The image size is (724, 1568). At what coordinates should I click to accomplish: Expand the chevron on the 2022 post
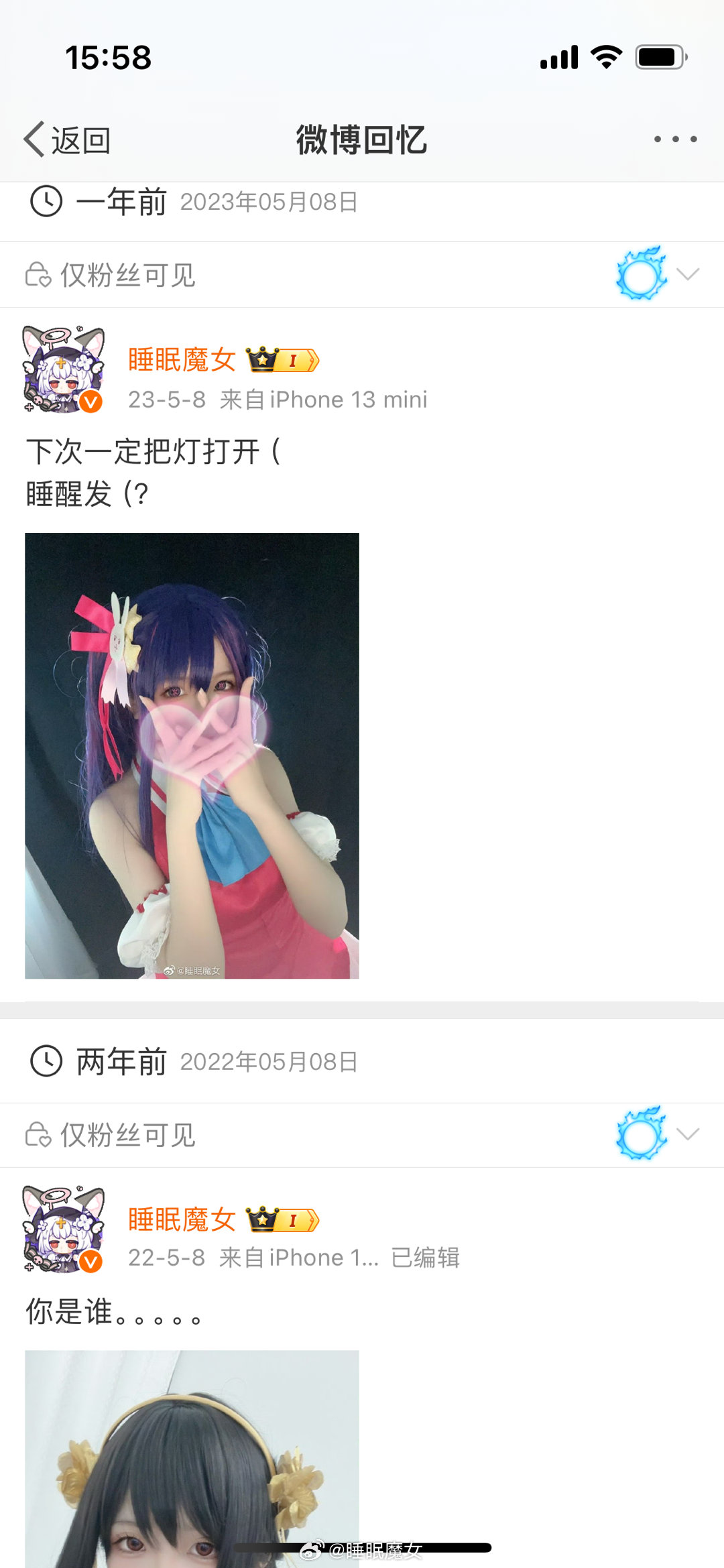tap(688, 1134)
